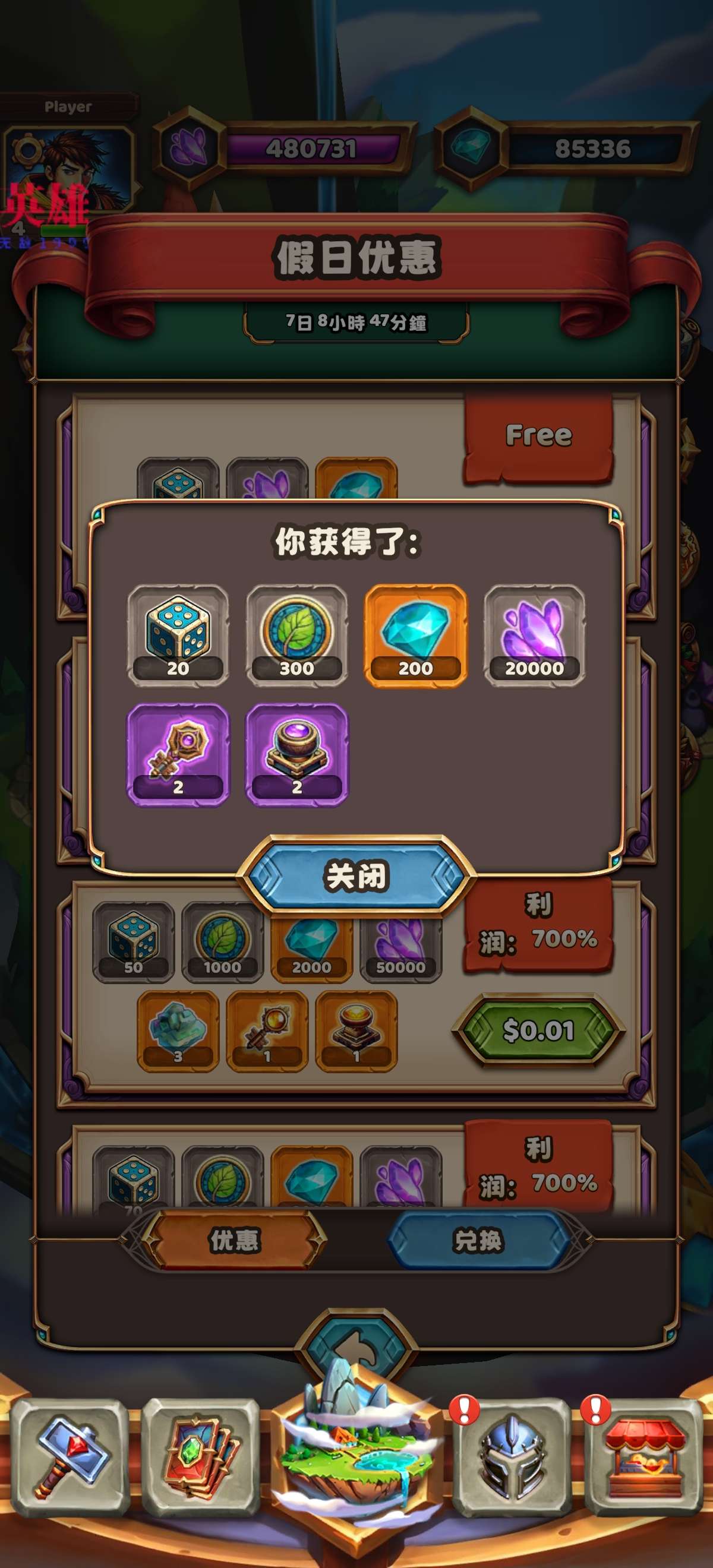Inspect the 20000 purple crystals reward
This screenshot has width=713, height=1568.
(x=534, y=634)
